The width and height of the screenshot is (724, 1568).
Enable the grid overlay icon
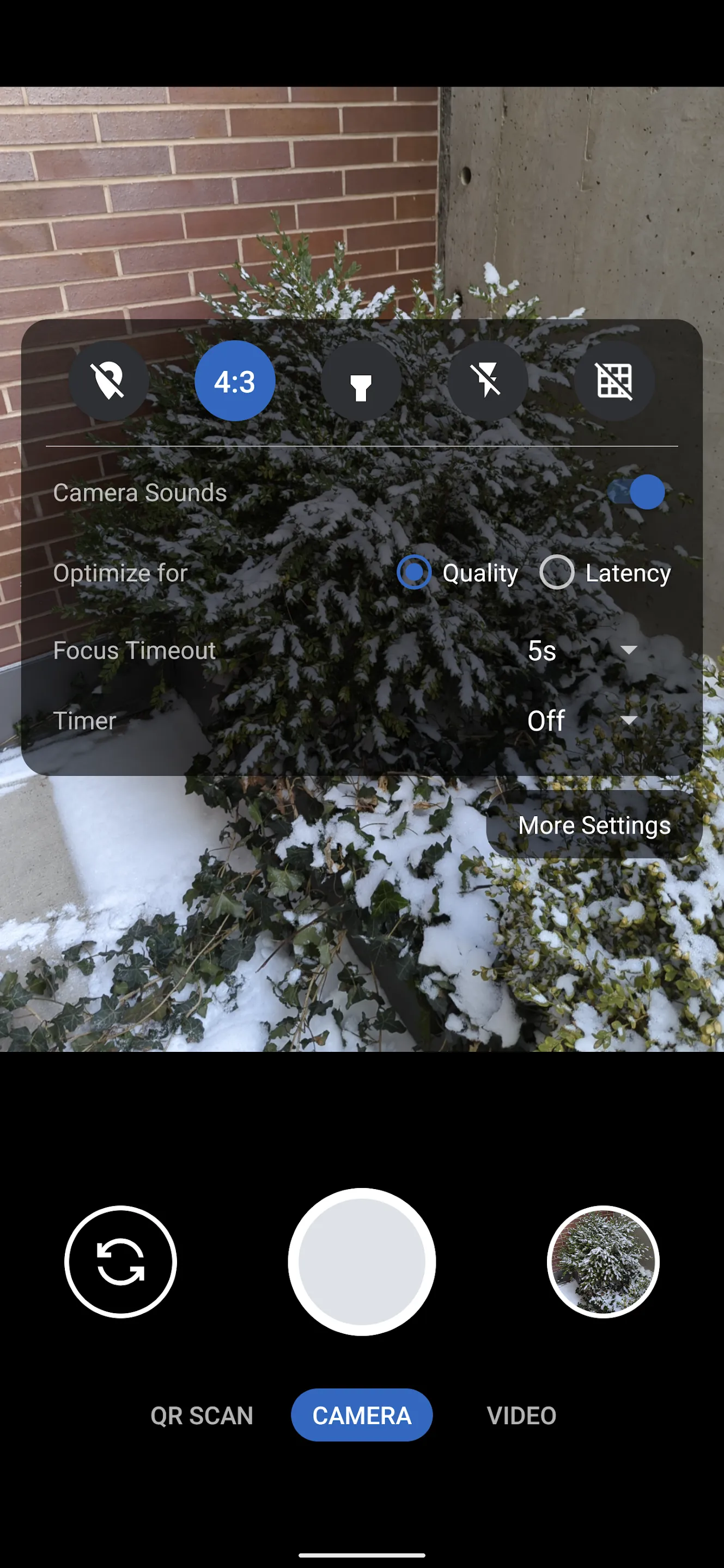614,381
